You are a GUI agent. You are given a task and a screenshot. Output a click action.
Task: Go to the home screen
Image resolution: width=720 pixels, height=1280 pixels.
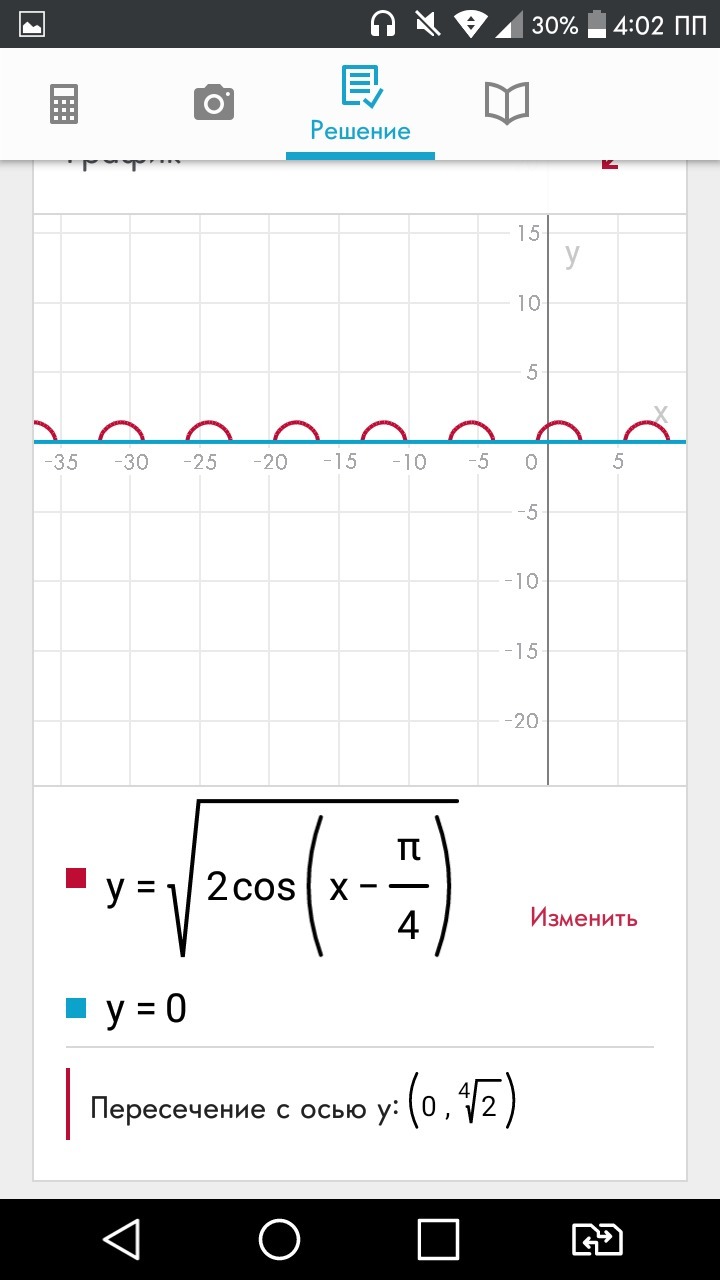280,1240
